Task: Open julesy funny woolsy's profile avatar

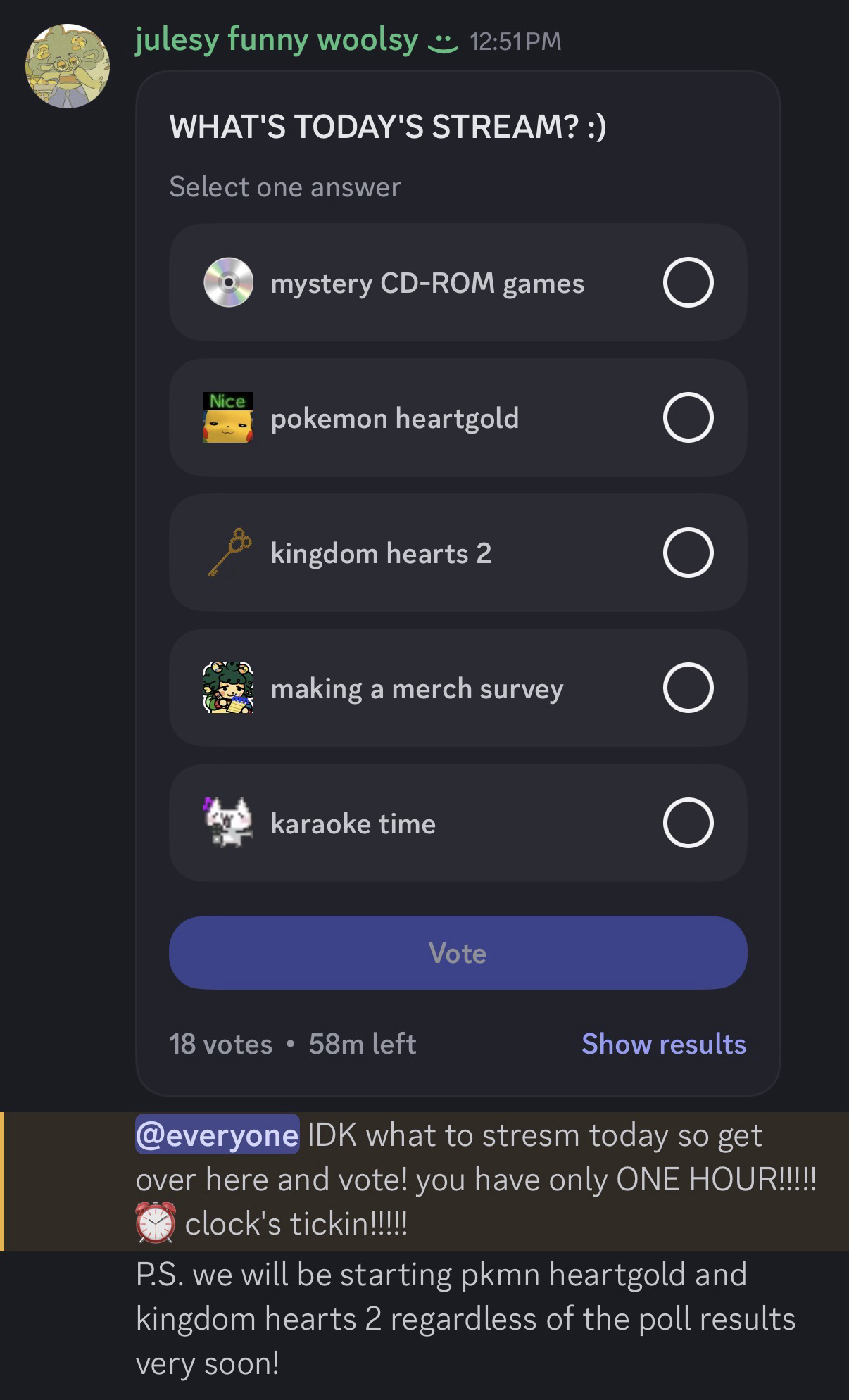Action: tap(68, 66)
